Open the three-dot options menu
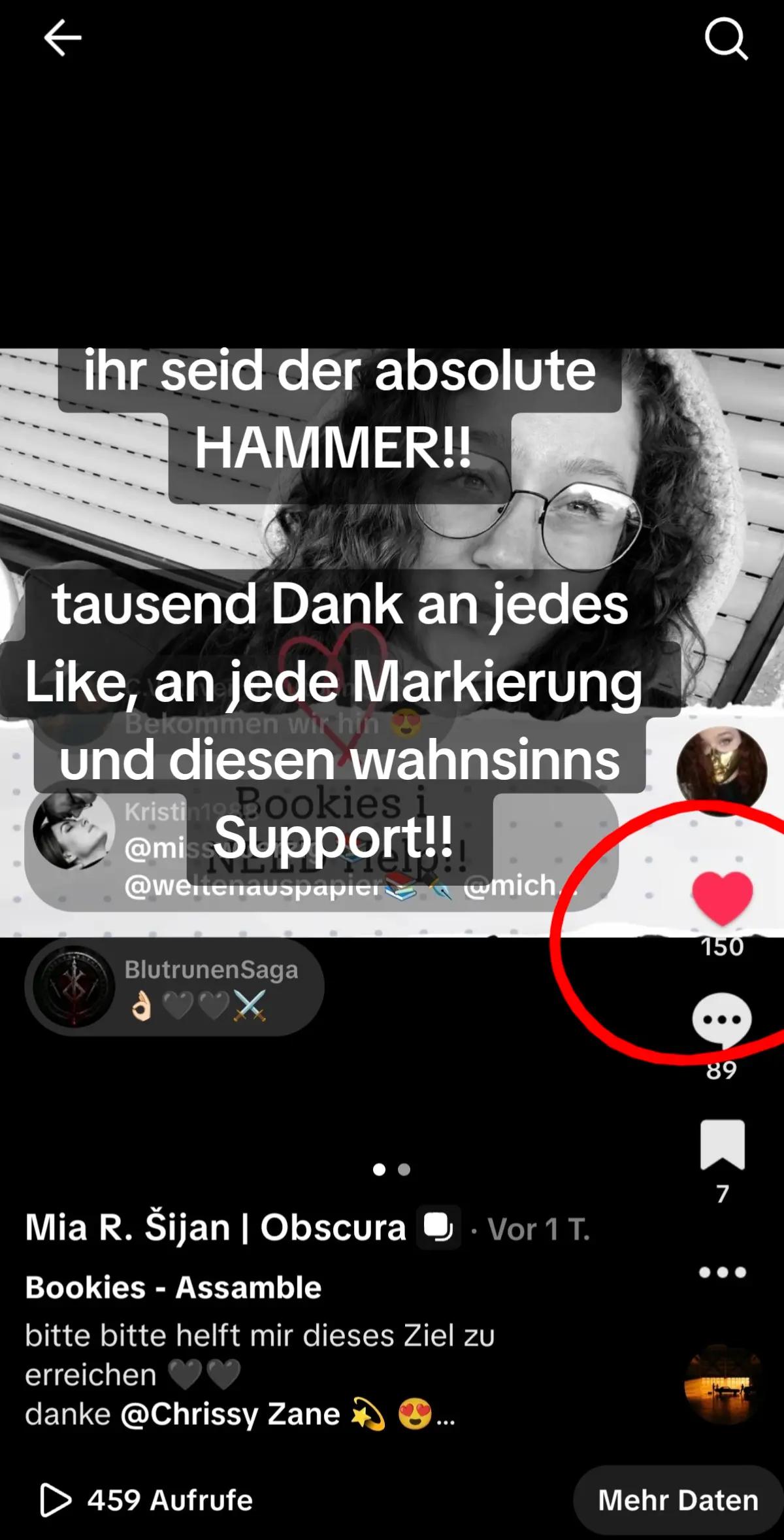 (722, 1272)
